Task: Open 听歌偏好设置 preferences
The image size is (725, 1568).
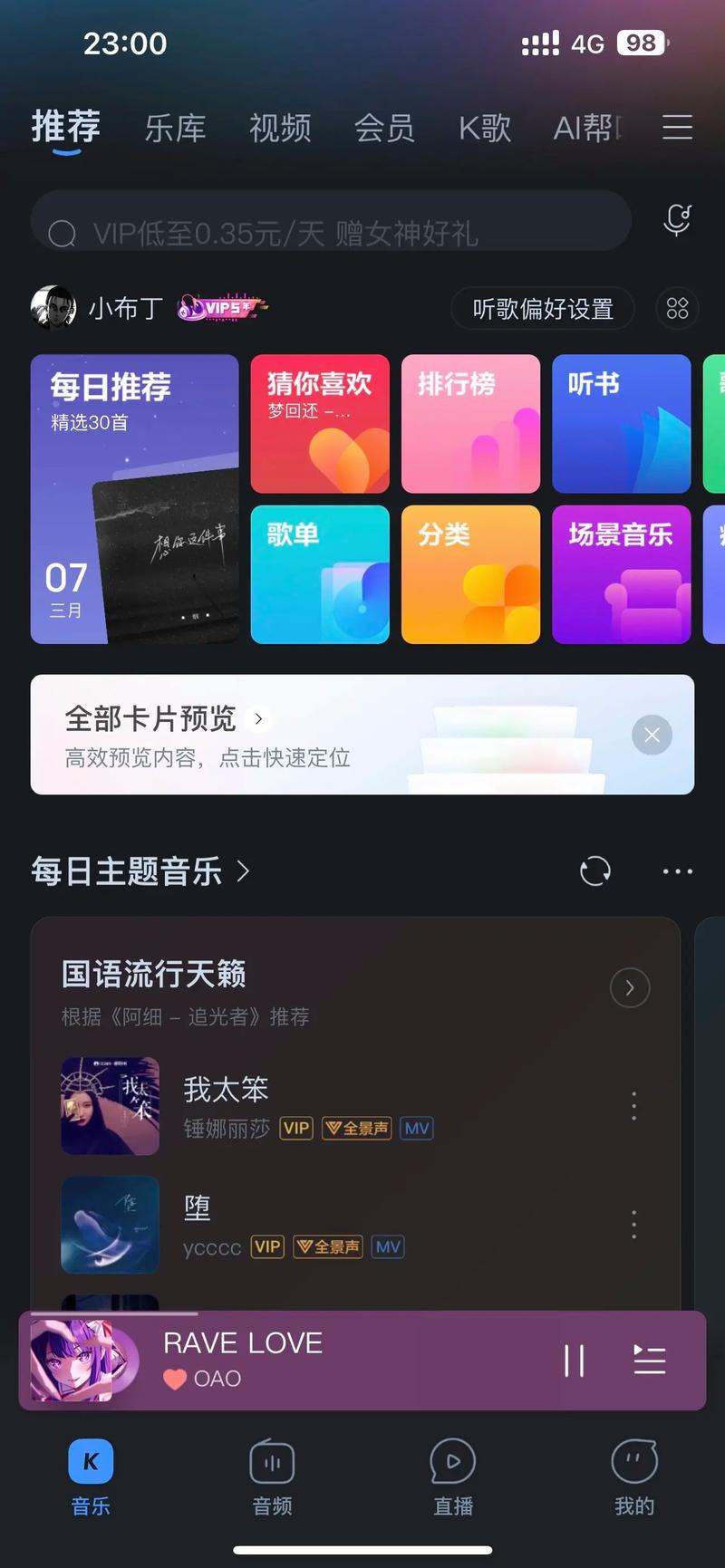Action: click(542, 309)
